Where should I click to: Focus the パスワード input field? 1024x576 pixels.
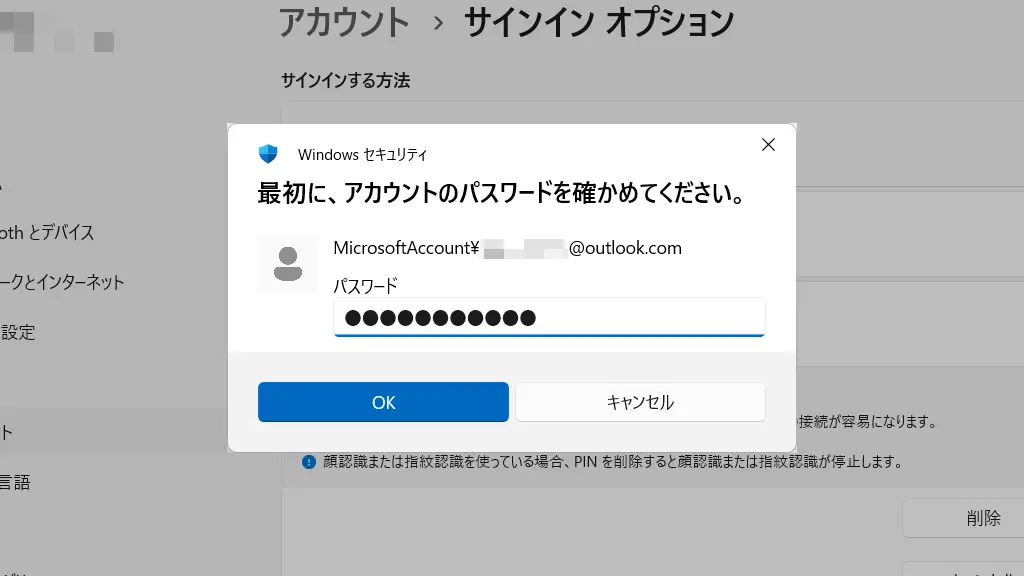[x=549, y=318]
